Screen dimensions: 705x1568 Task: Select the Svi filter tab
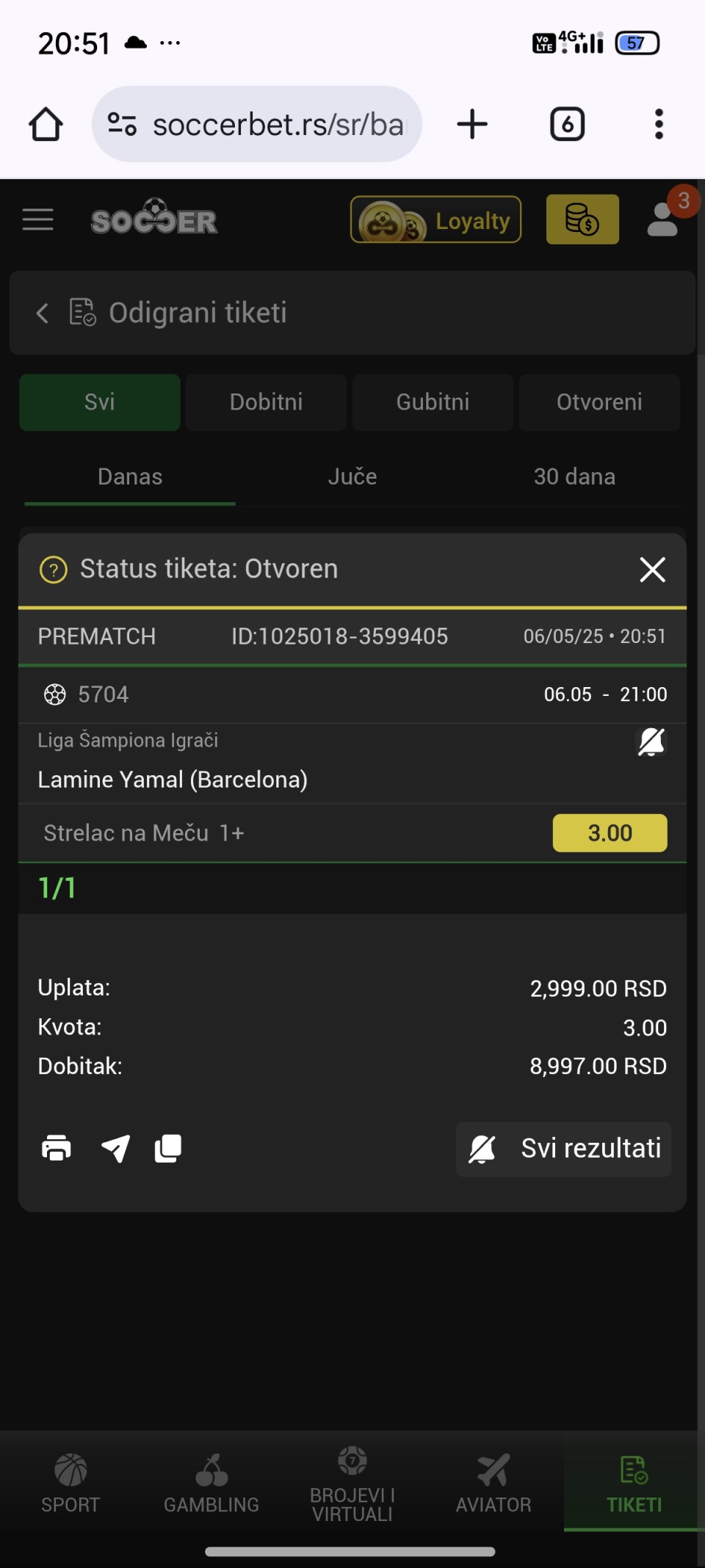pos(100,402)
